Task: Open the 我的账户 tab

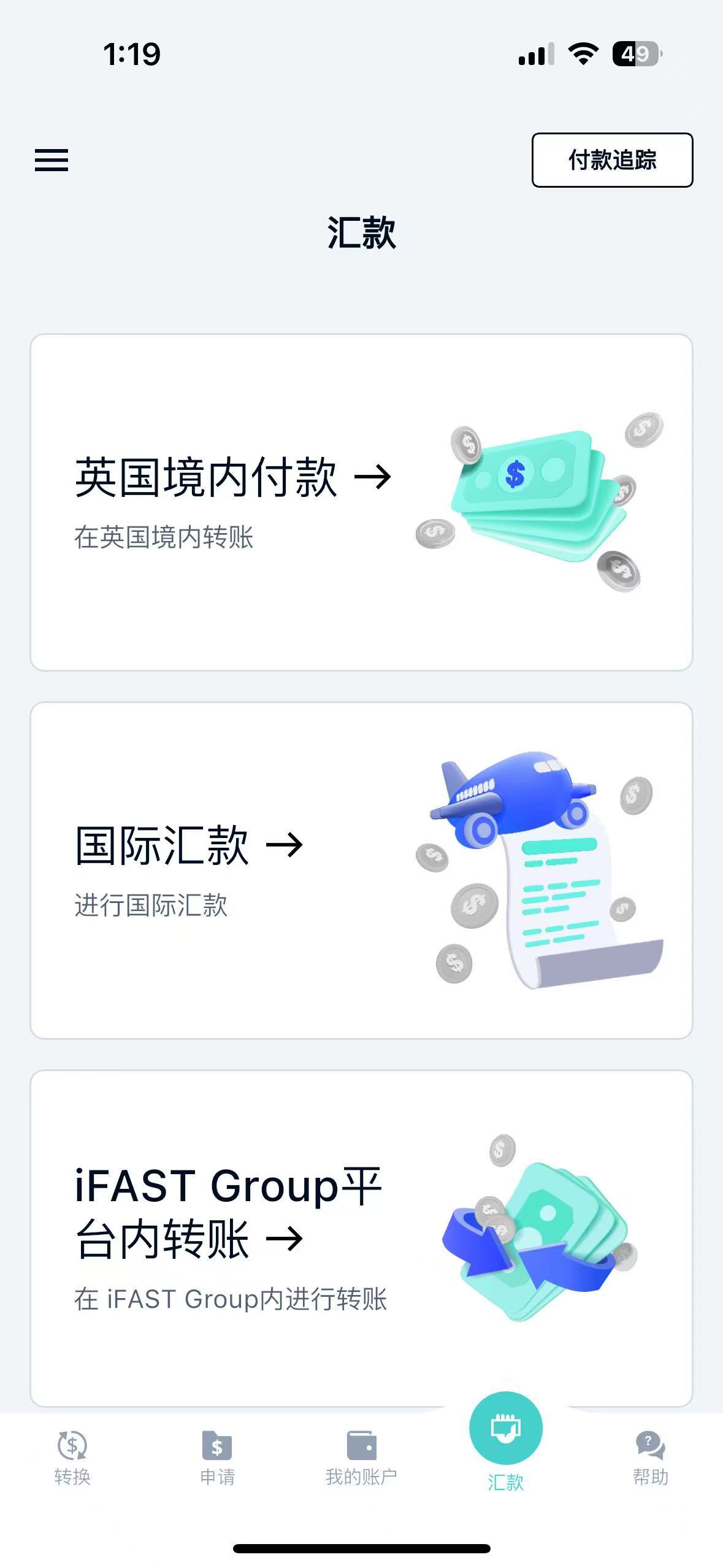Action: coord(361,1458)
